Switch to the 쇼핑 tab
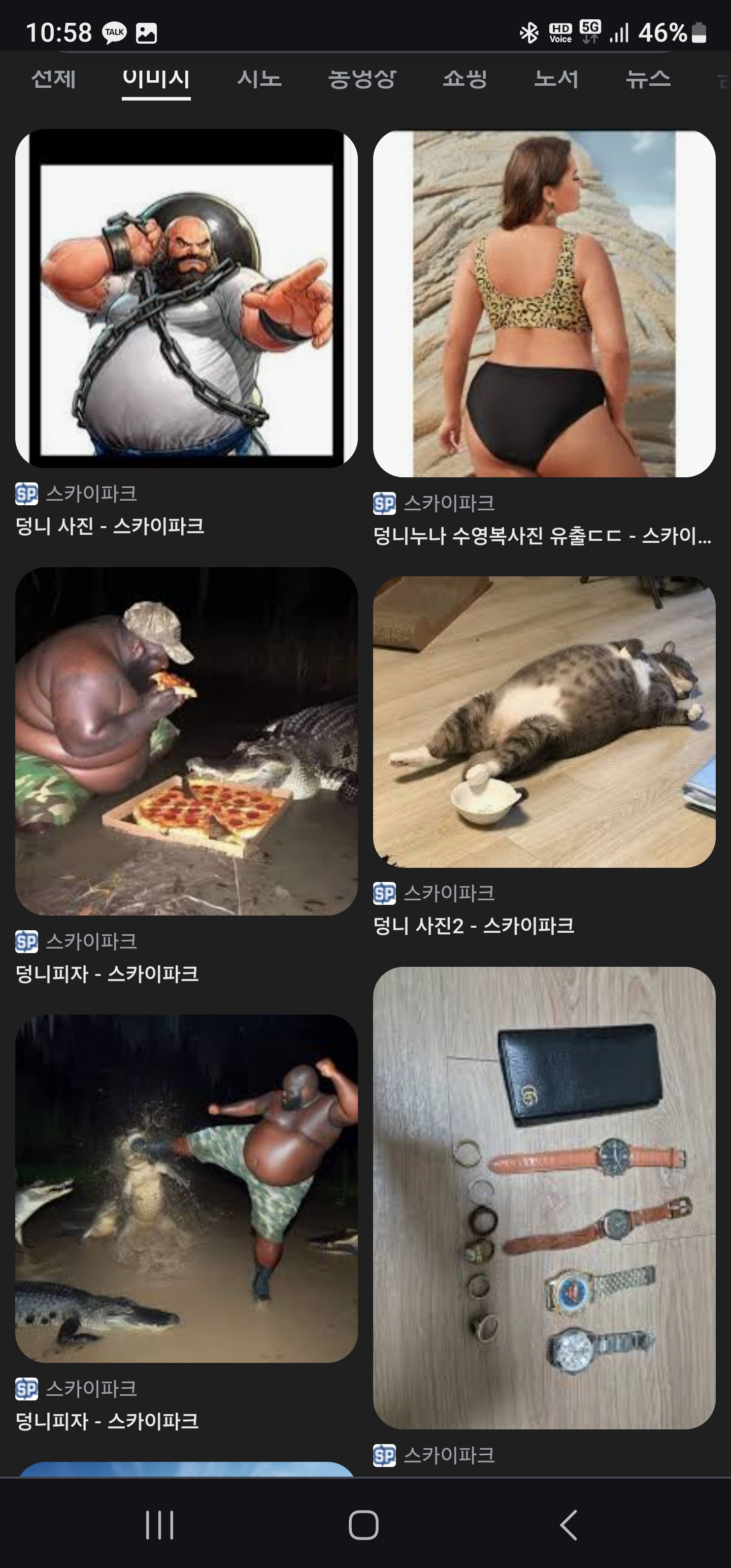The height and width of the screenshot is (1568, 731). 464,79
